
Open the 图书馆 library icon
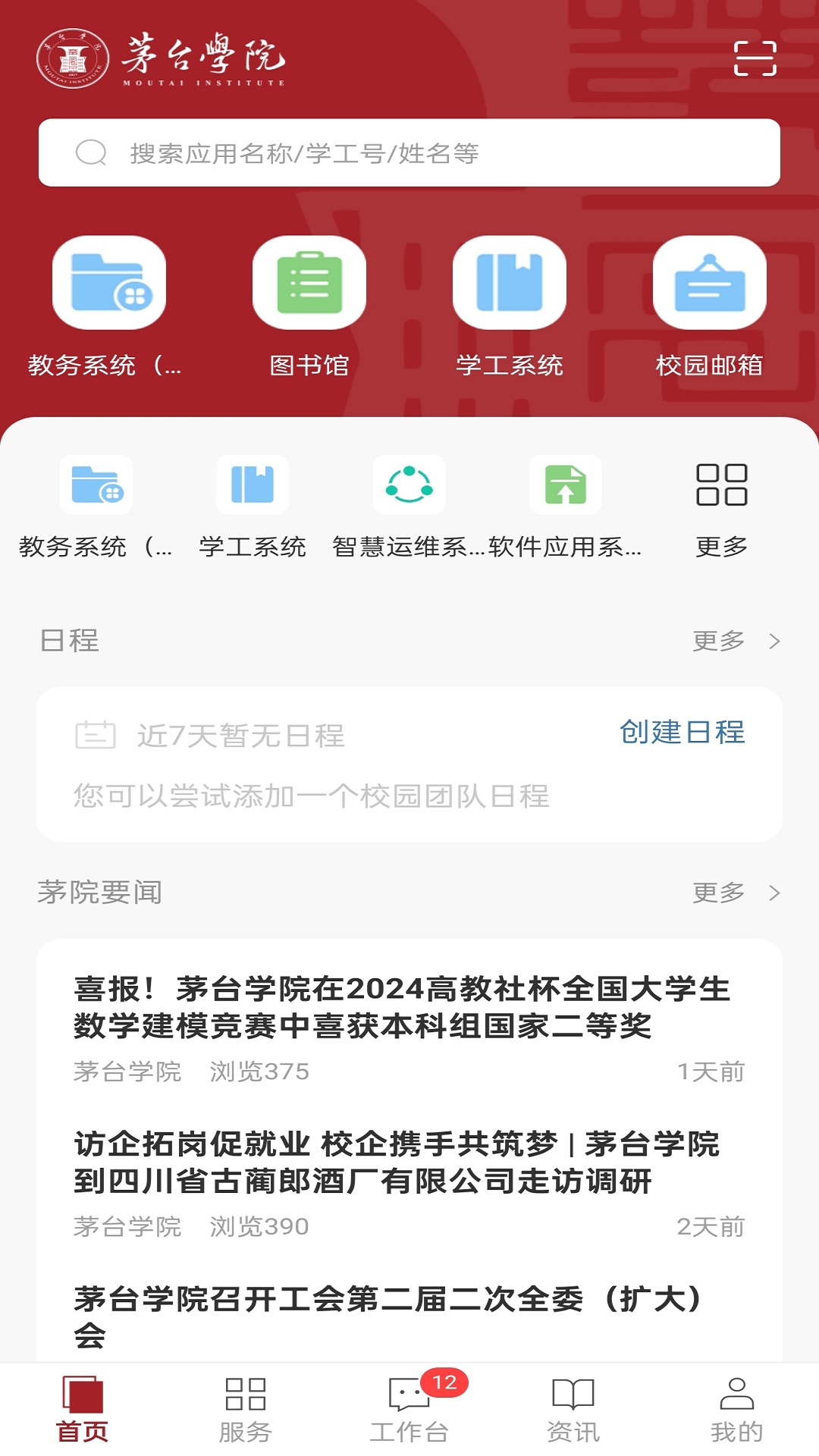[309, 283]
